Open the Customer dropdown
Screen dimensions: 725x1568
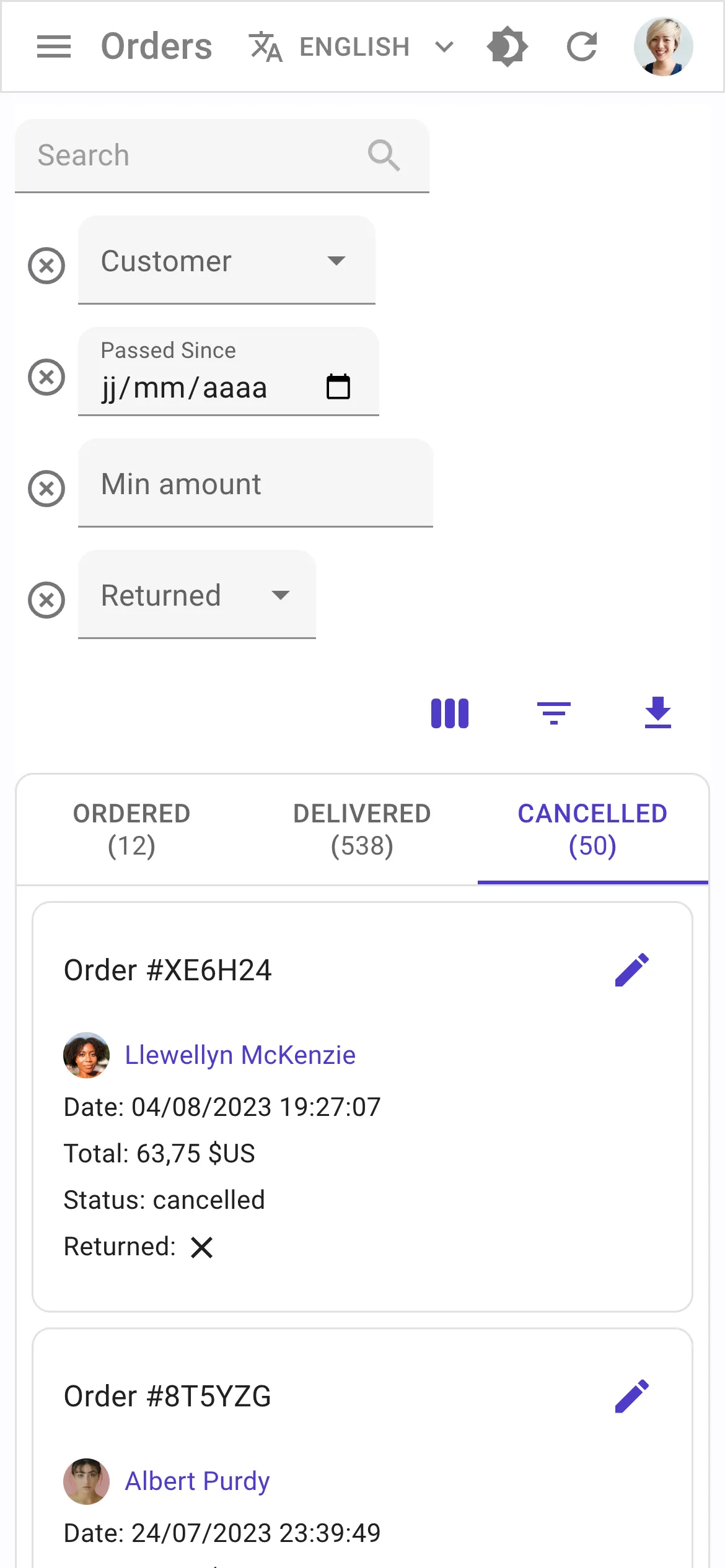tap(337, 261)
